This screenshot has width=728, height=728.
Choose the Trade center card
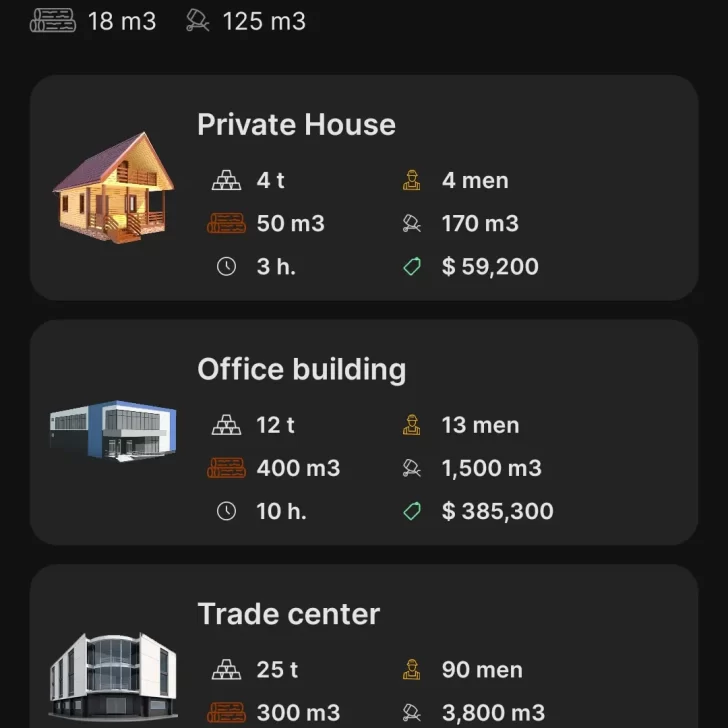tap(364, 650)
